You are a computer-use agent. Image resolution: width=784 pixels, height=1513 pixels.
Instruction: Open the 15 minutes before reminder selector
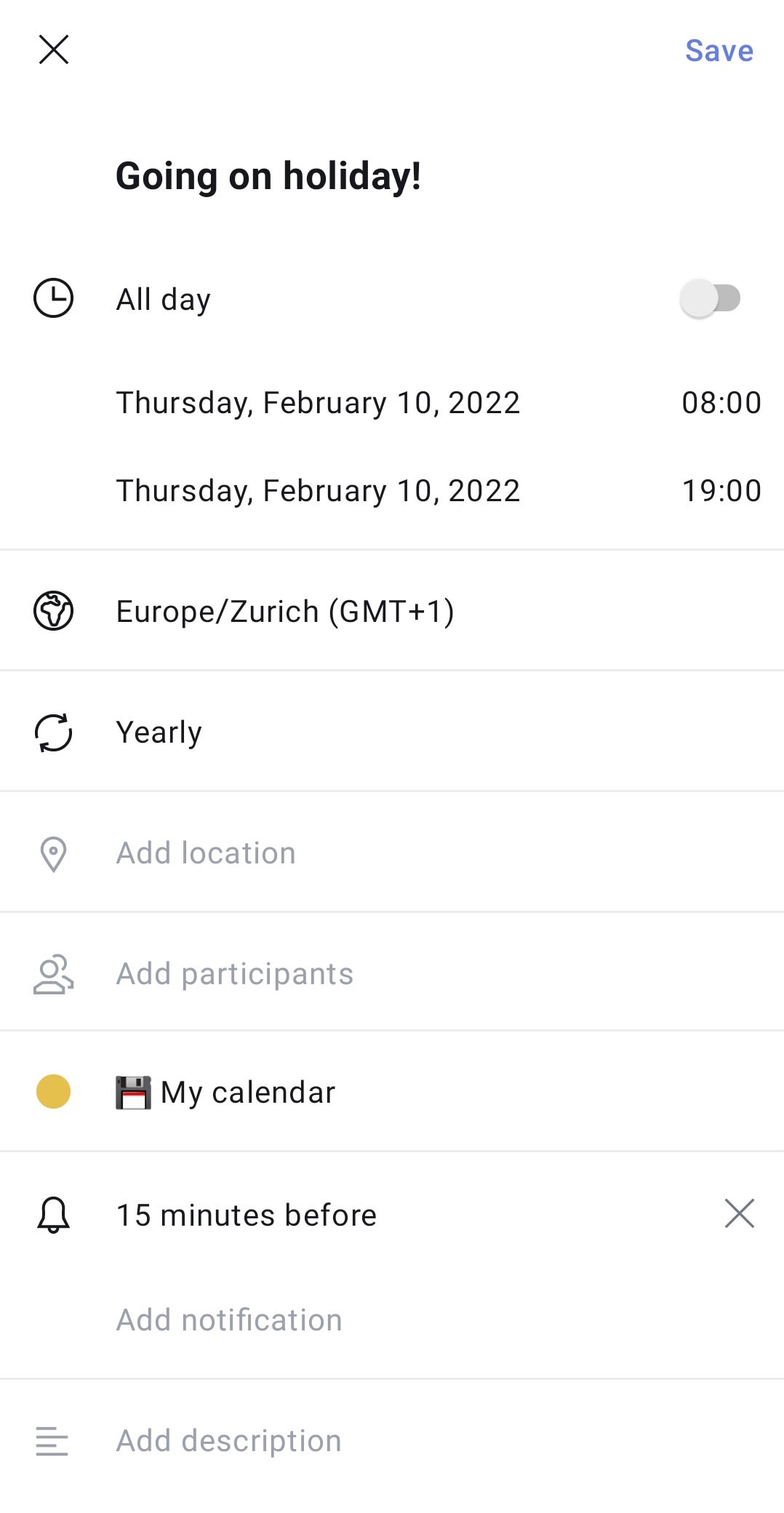tap(247, 1213)
